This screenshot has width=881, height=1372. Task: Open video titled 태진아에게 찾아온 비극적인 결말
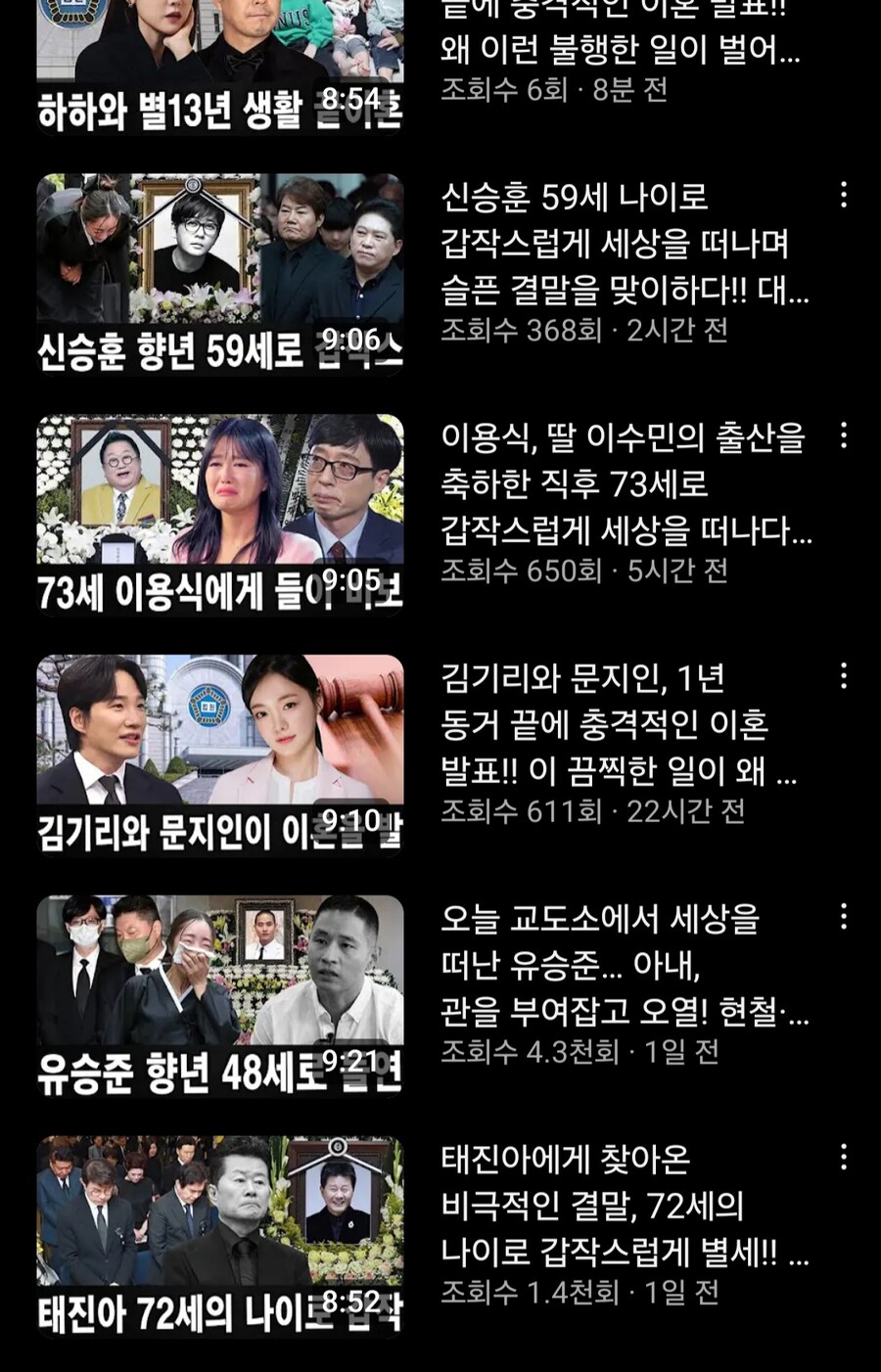(x=617, y=1206)
